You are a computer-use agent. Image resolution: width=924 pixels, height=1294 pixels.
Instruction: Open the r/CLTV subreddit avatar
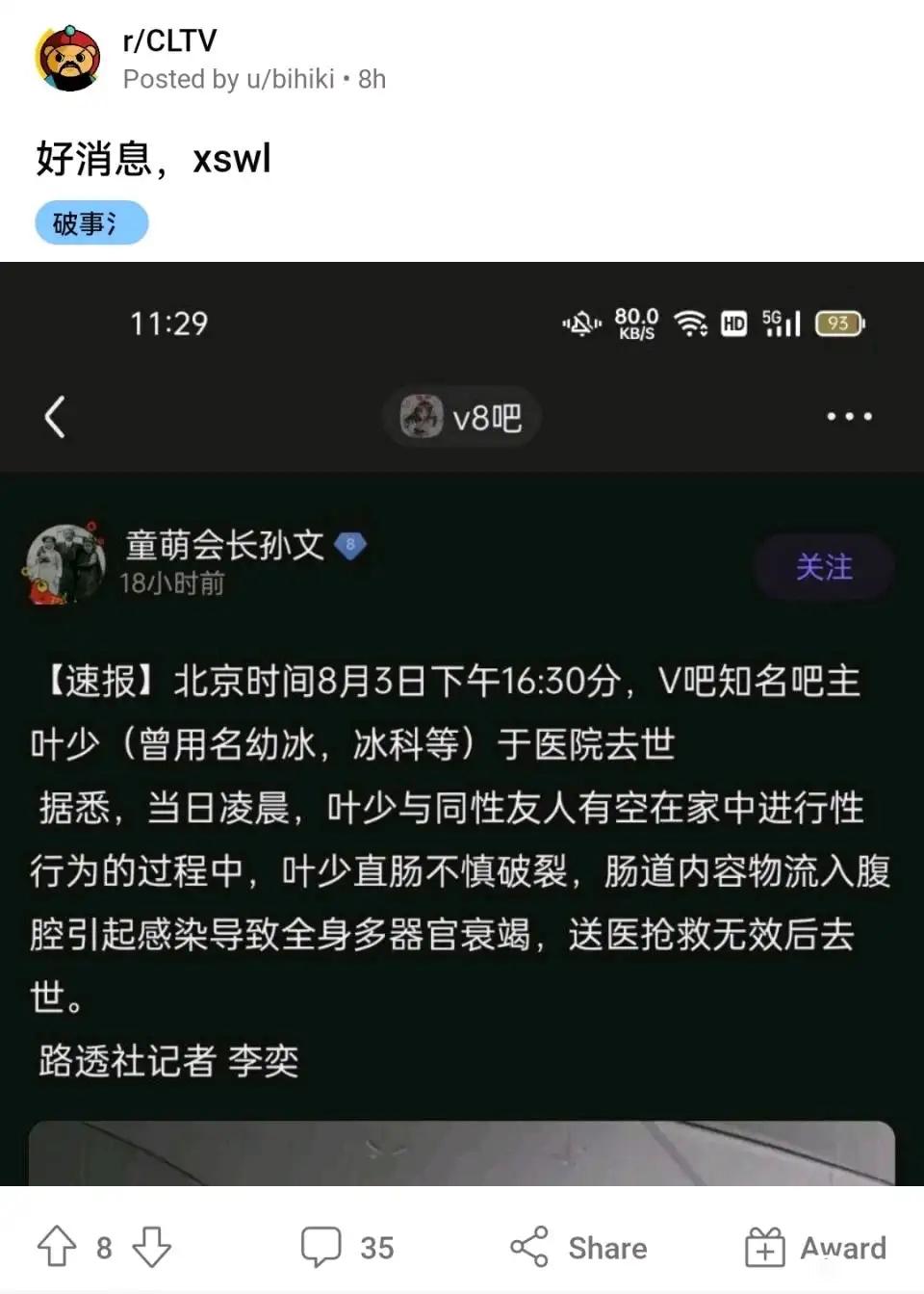click(x=68, y=58)
